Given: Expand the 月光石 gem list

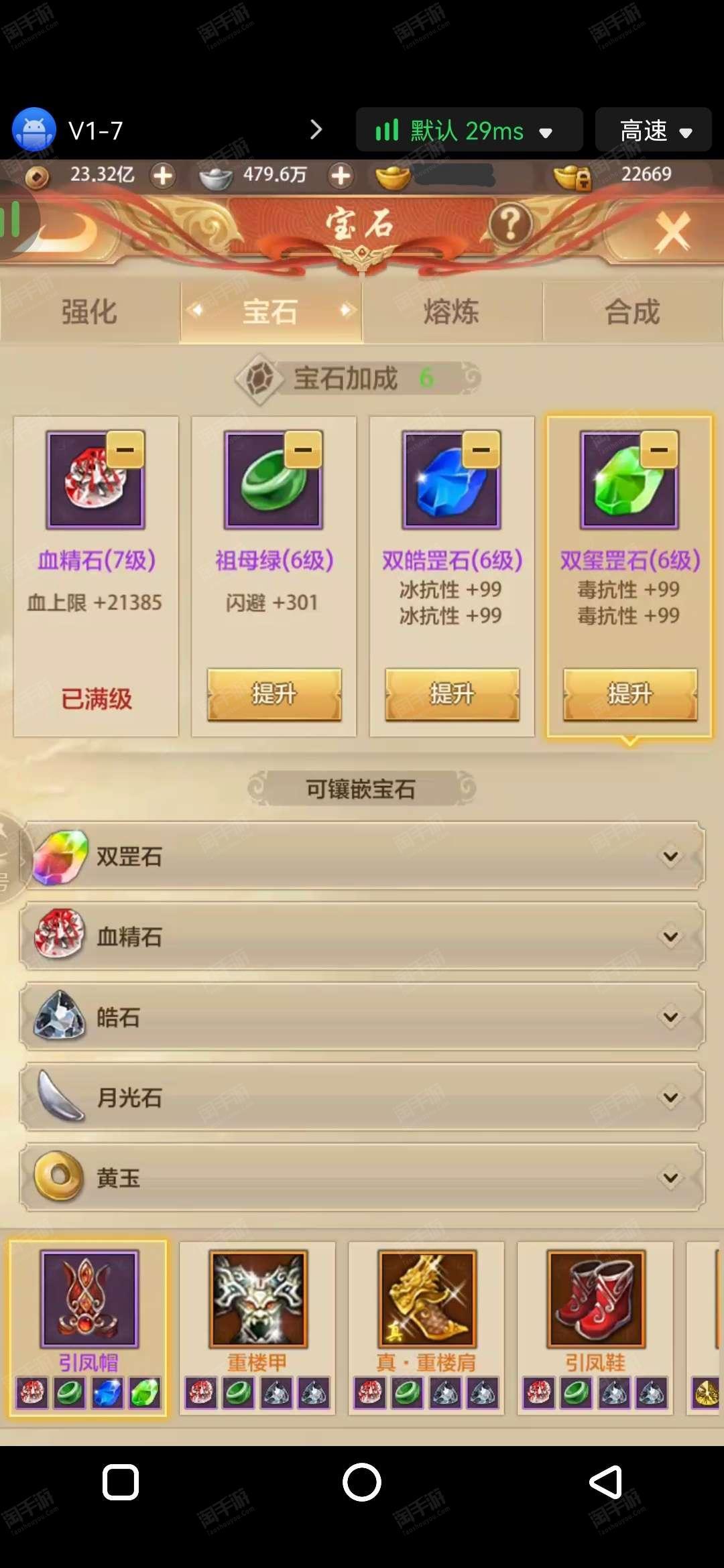Looking at the screenshot, I should click(362, 1097).
